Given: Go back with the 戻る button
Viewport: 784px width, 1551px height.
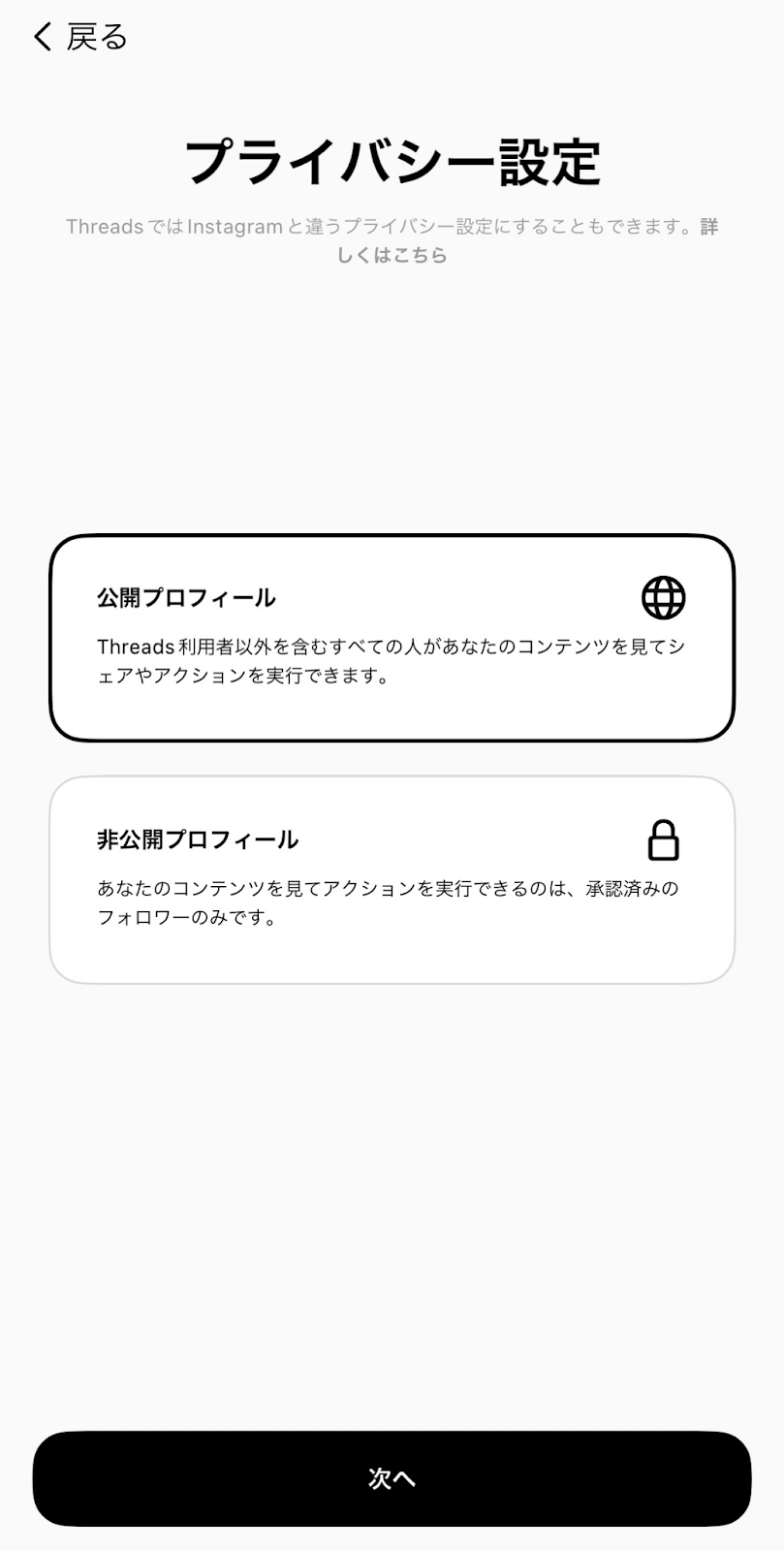Looking at the screenshot, I should coord(79,37).
